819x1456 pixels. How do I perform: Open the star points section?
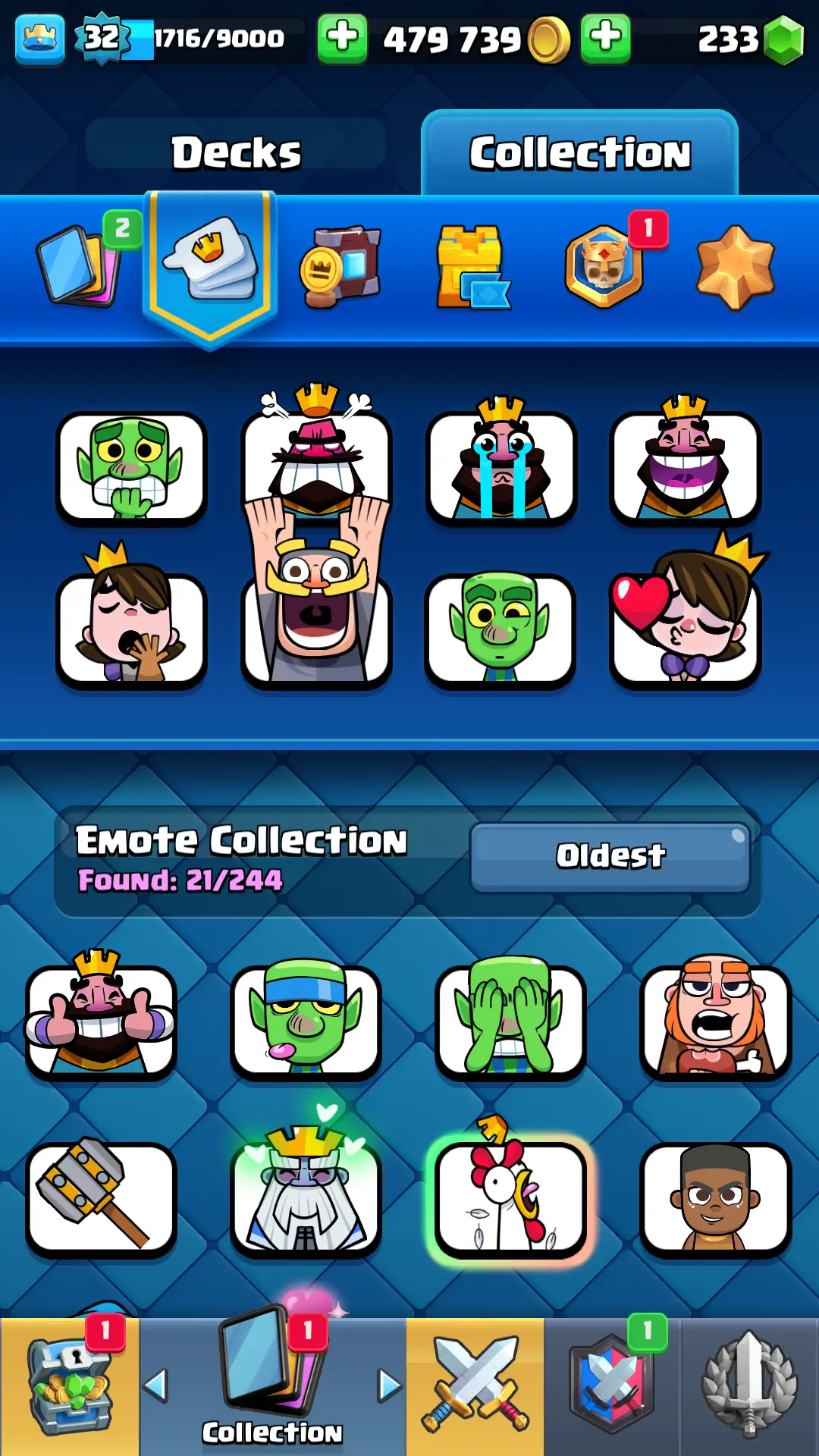tap(735, 267)
